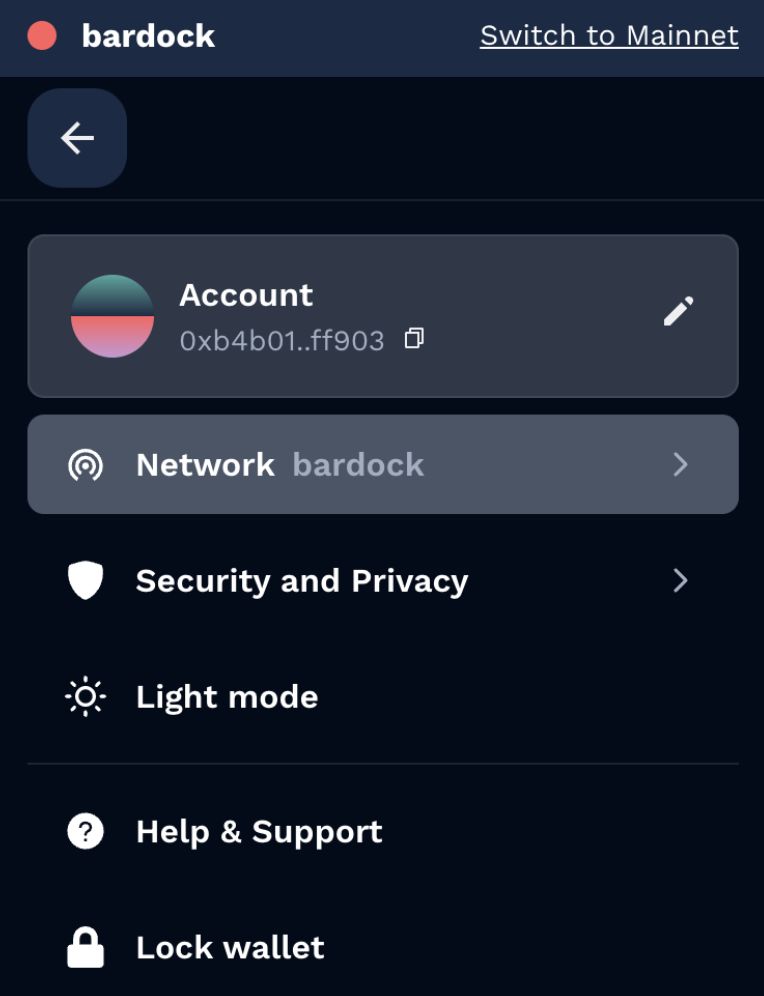Copy the account address 0xb4b01..ff903

pos(414,340)
